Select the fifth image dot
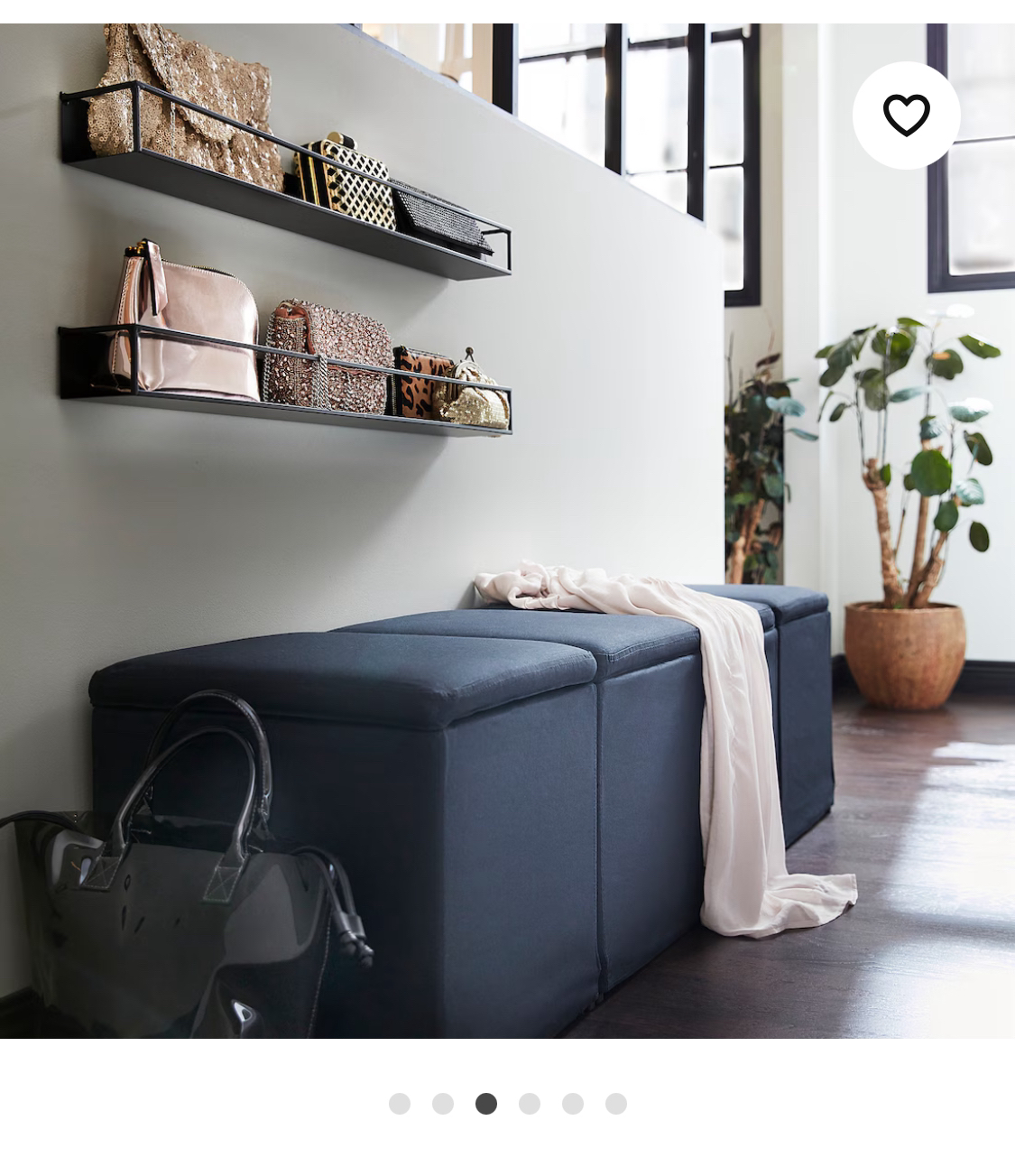 pyautogui.click(x=573, y=1104)
